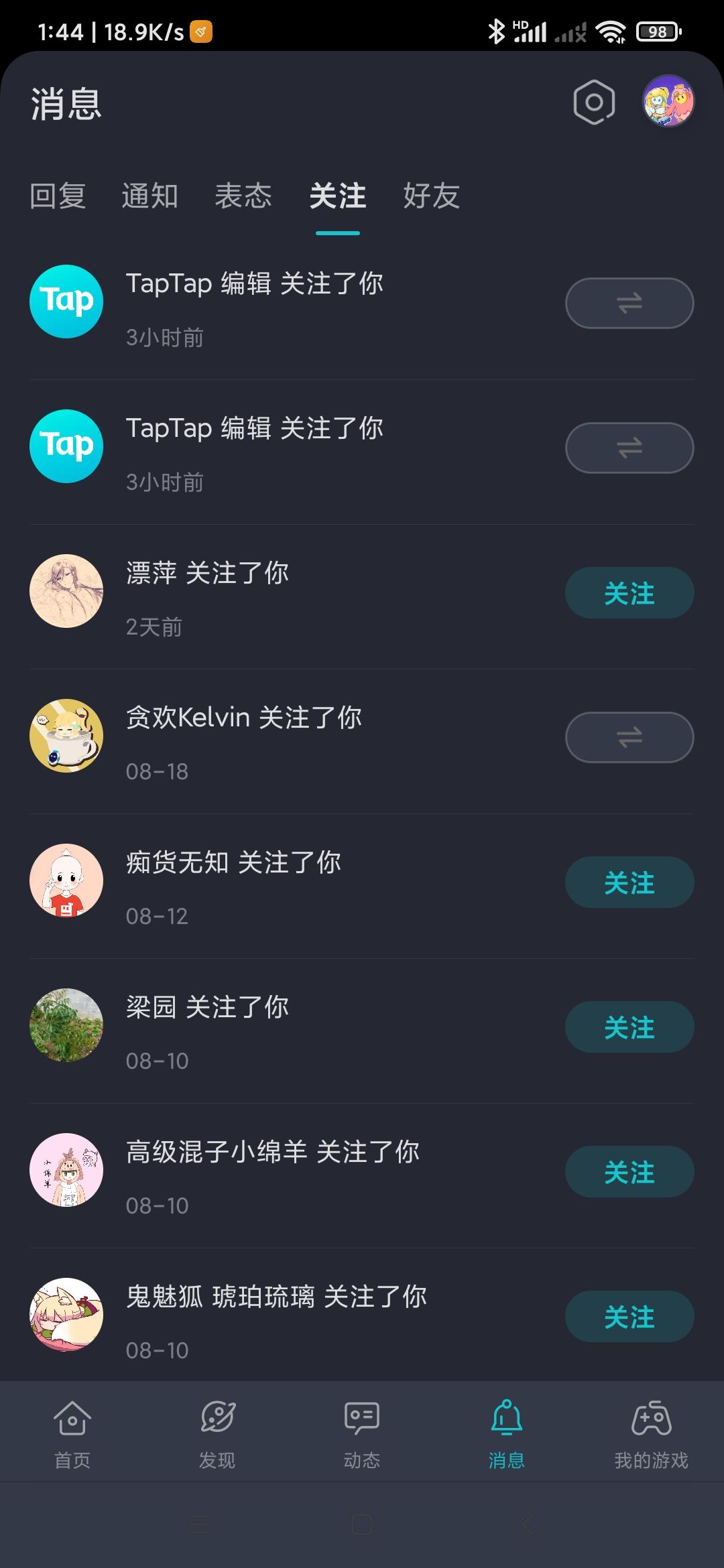Go back with system back button
Viewport: 724px width, 1568px height.
point(528,1524)
